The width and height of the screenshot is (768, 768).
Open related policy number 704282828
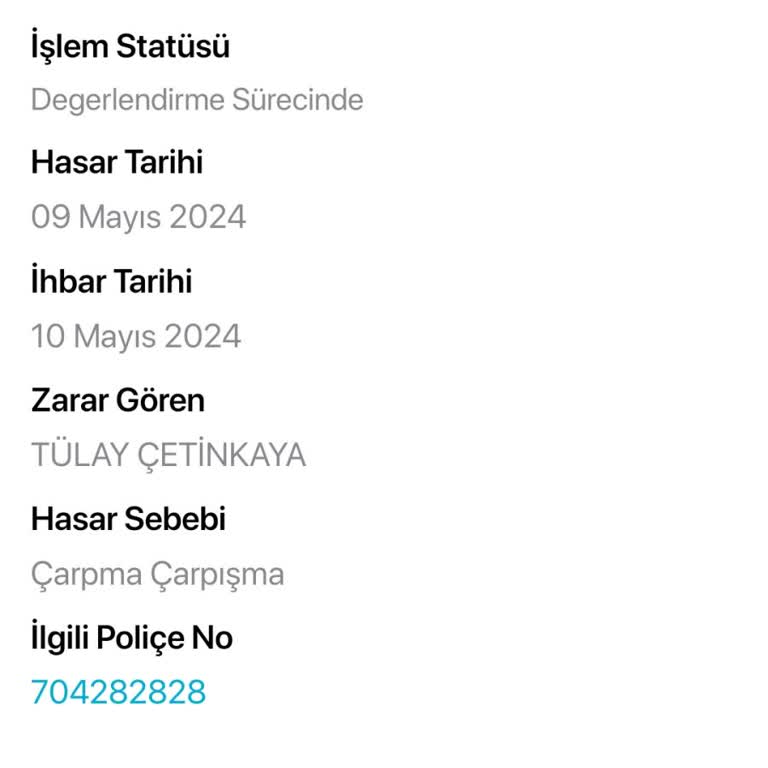[x=118, y=691]
